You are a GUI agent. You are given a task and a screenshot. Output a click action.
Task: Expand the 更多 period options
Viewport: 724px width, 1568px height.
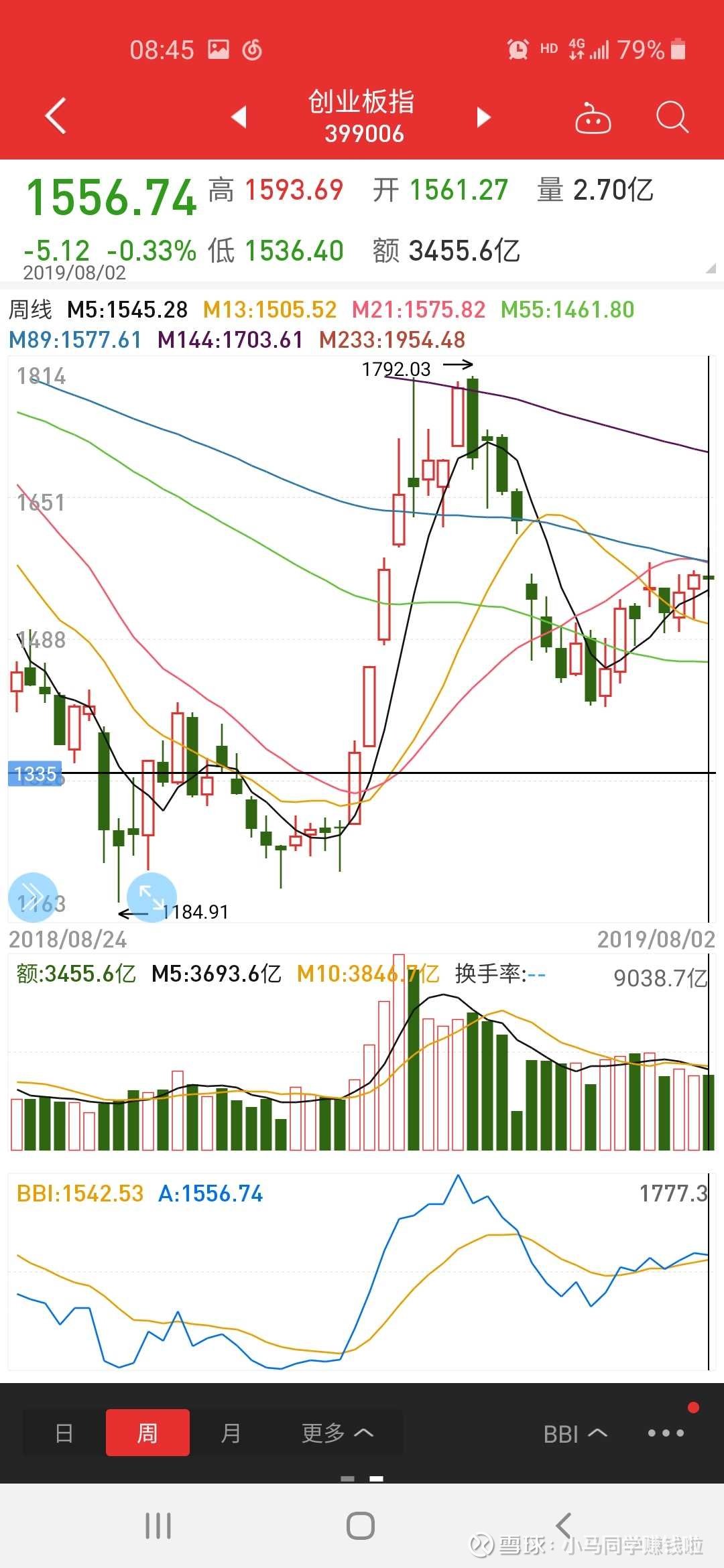point(337,1433)
